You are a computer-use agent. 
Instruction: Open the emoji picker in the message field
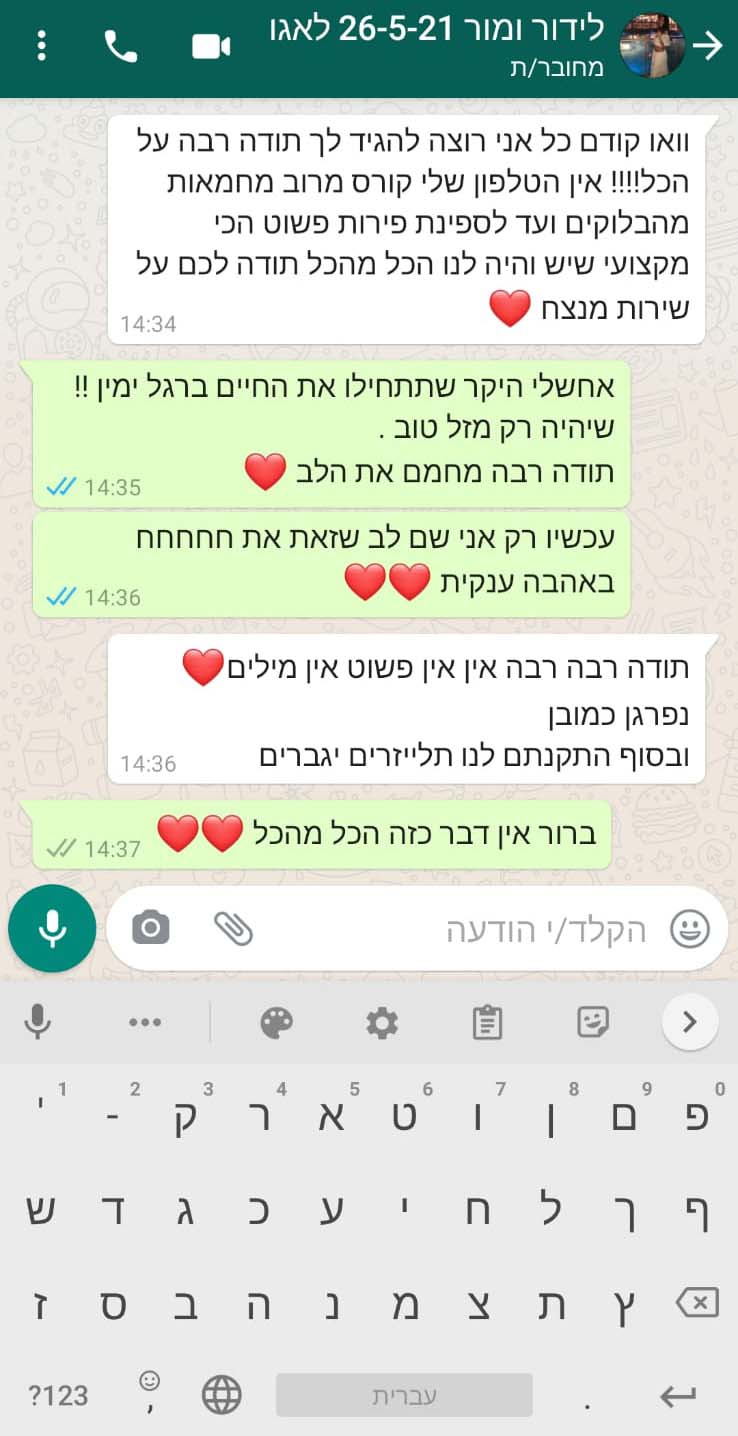[x=689, y=929]
